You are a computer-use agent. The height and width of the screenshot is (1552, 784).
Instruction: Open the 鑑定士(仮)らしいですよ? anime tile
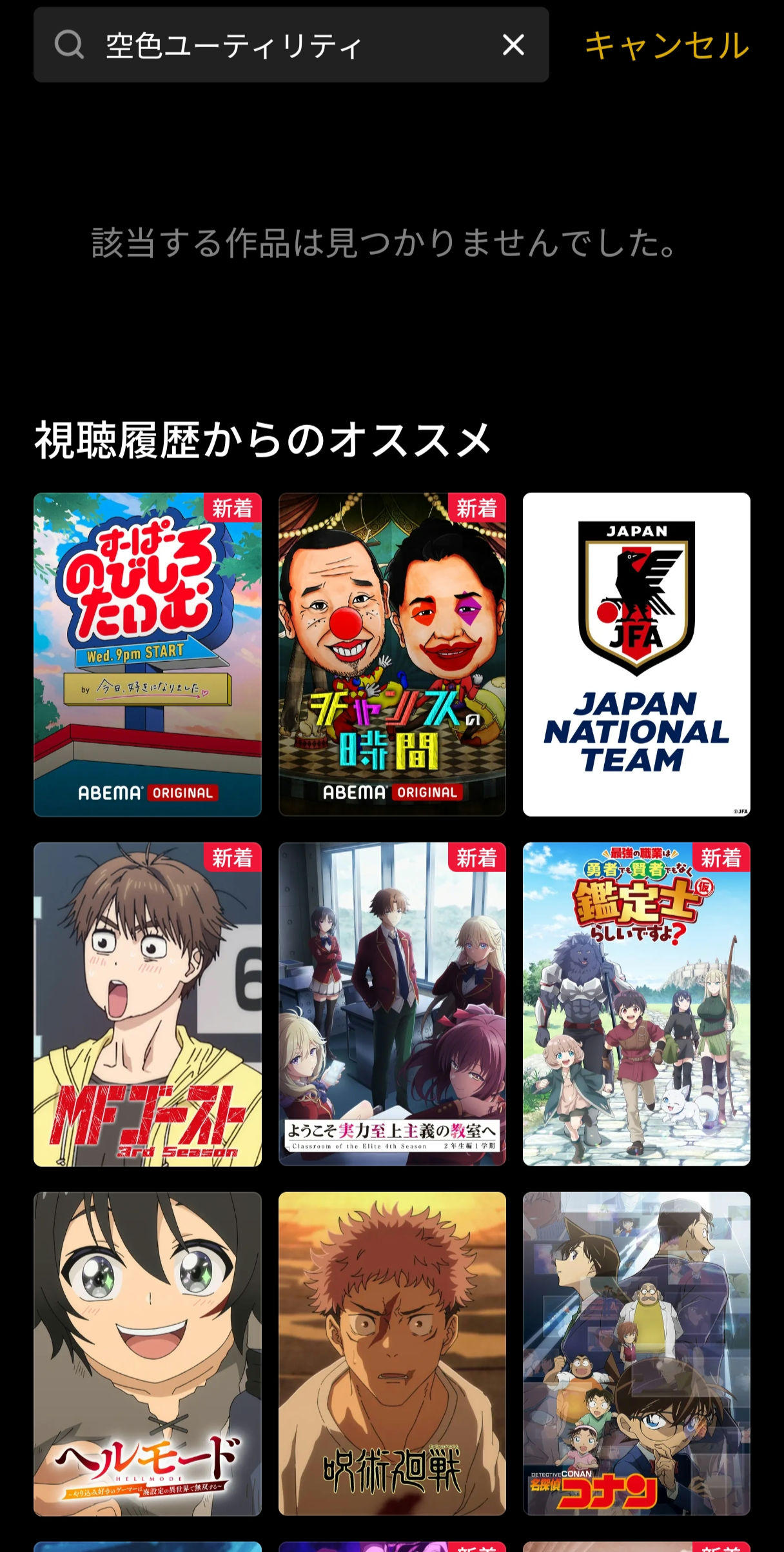coord(636,1004)
